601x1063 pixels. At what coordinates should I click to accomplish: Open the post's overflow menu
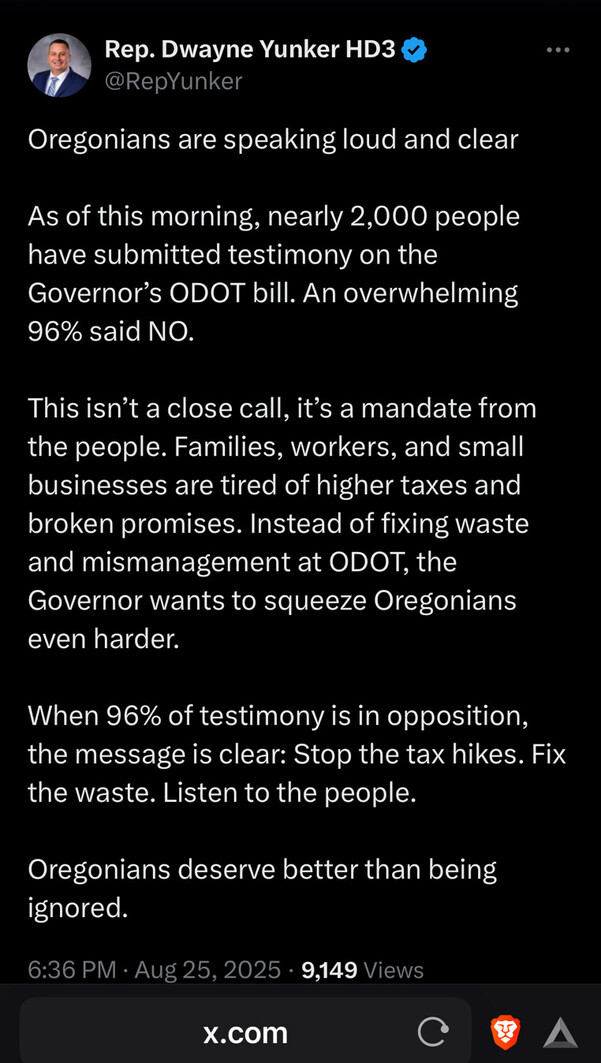click(558, 51)
